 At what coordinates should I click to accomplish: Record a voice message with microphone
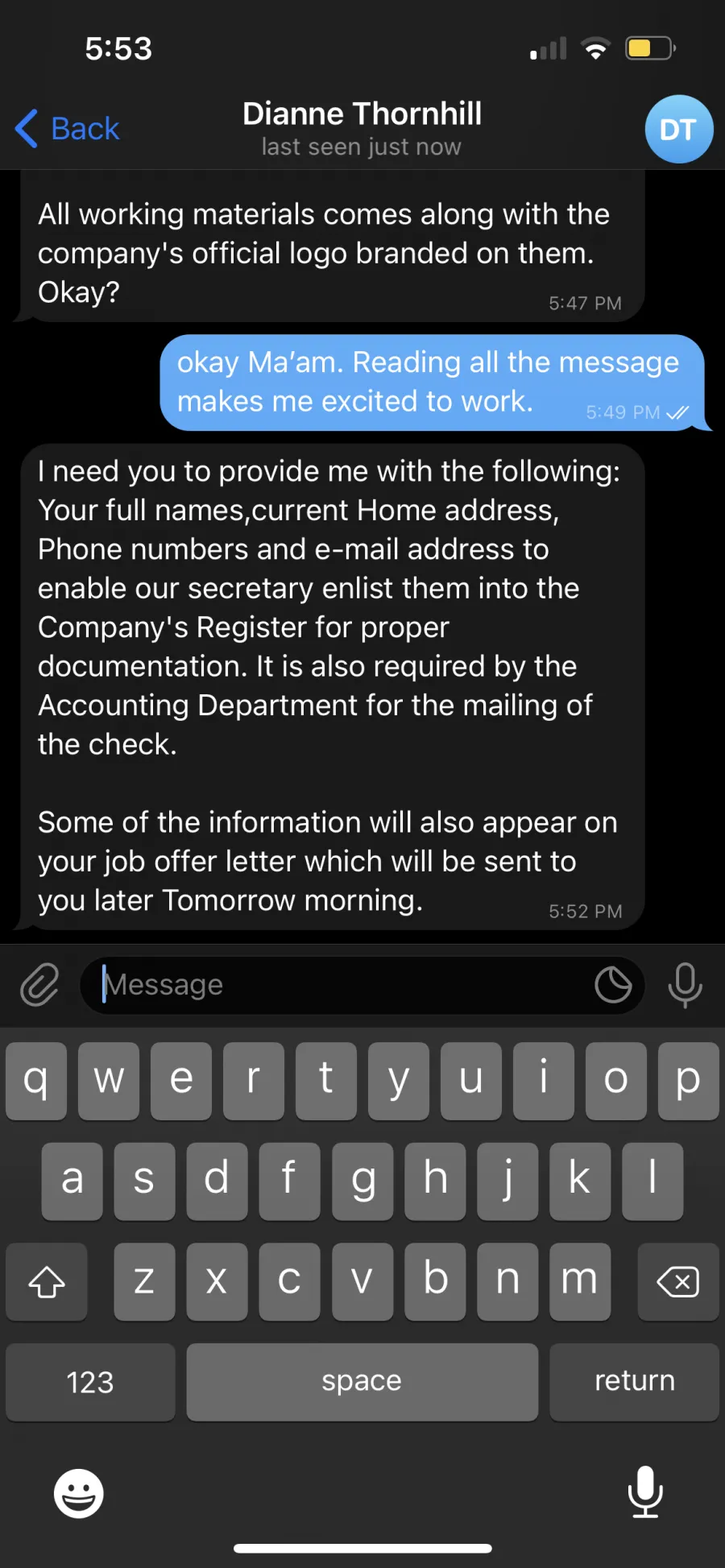685,984
